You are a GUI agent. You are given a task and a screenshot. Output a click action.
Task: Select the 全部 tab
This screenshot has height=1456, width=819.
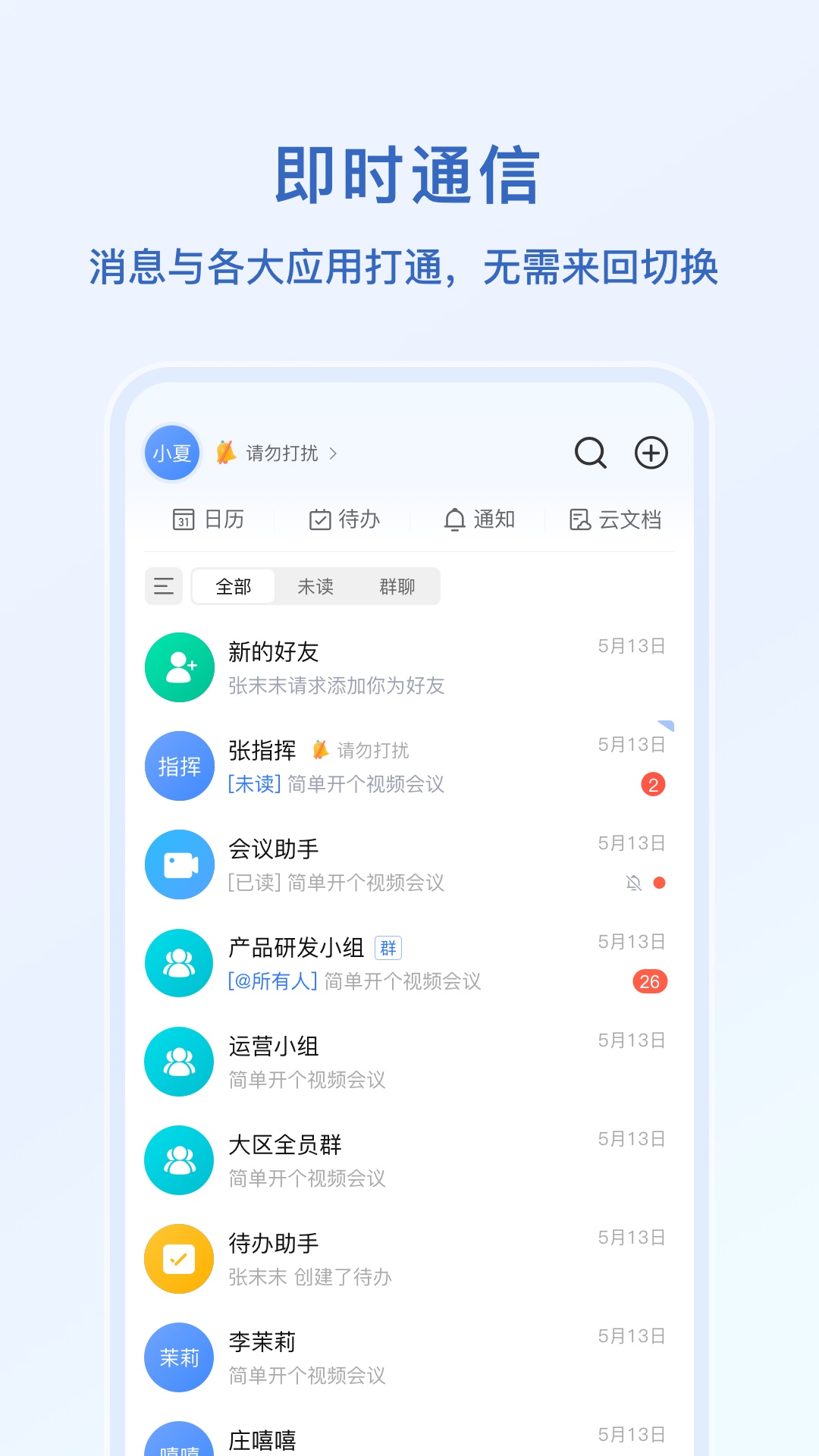(x=233, y=586)
